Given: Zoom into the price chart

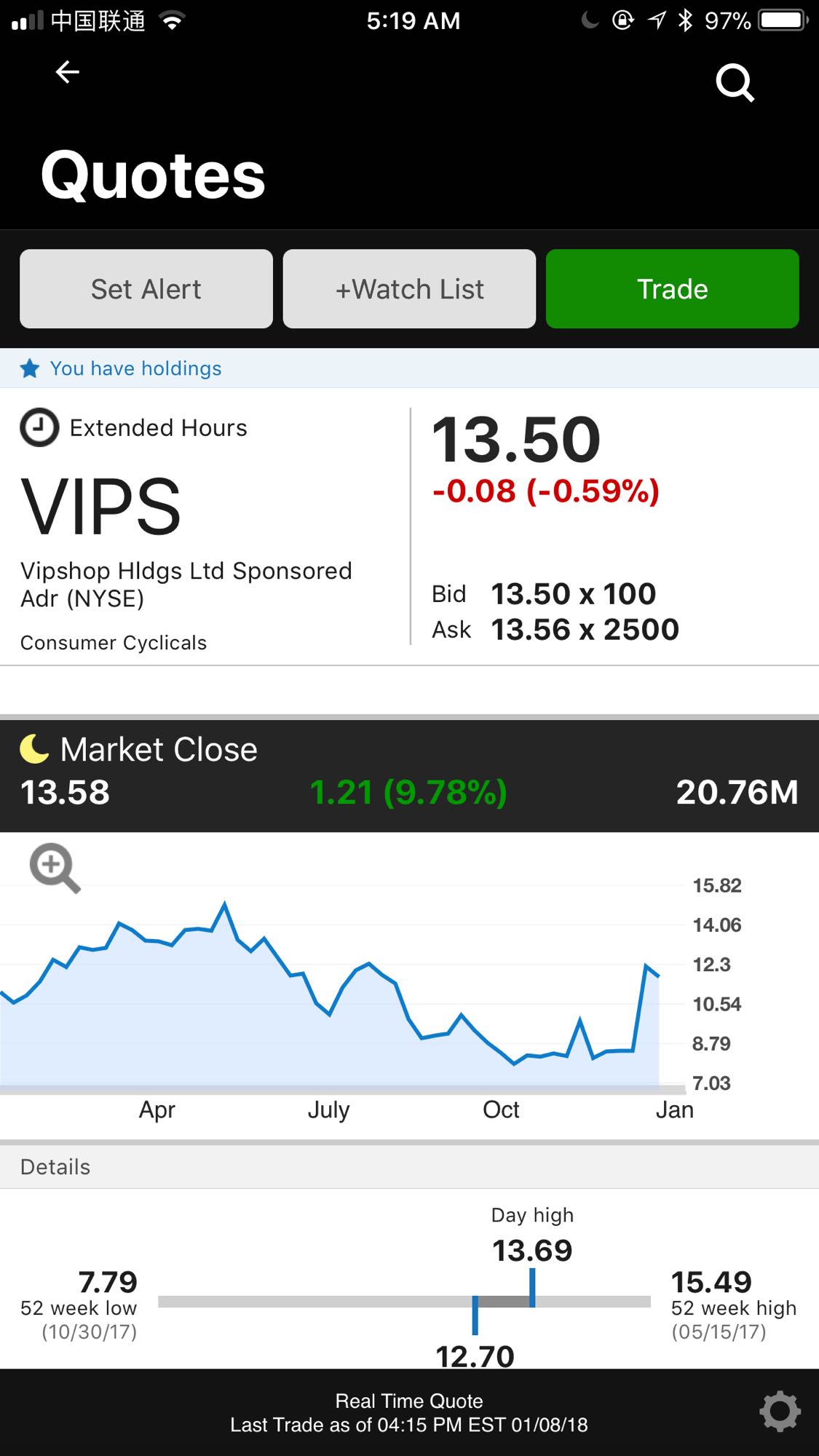Looking at the screenshot, I should coord(55,868).
